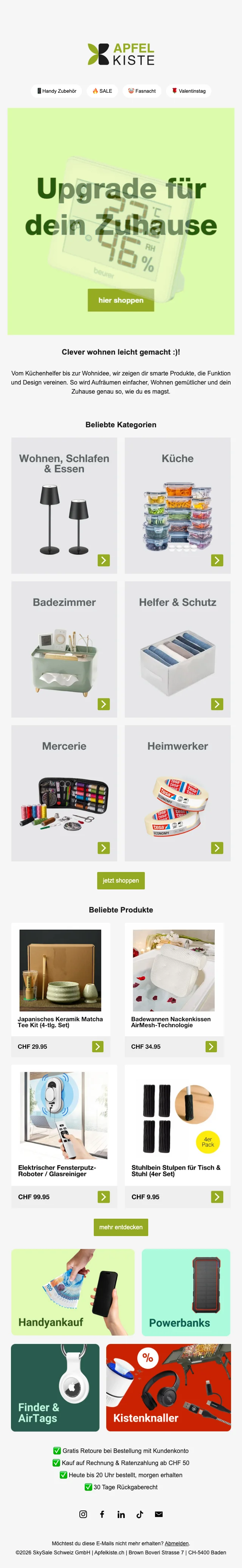Image resolution: width=242 pixels, height=1568 pixels.
Task: Tap the 'hier shoppen' button
Action: tap(121, 300)
